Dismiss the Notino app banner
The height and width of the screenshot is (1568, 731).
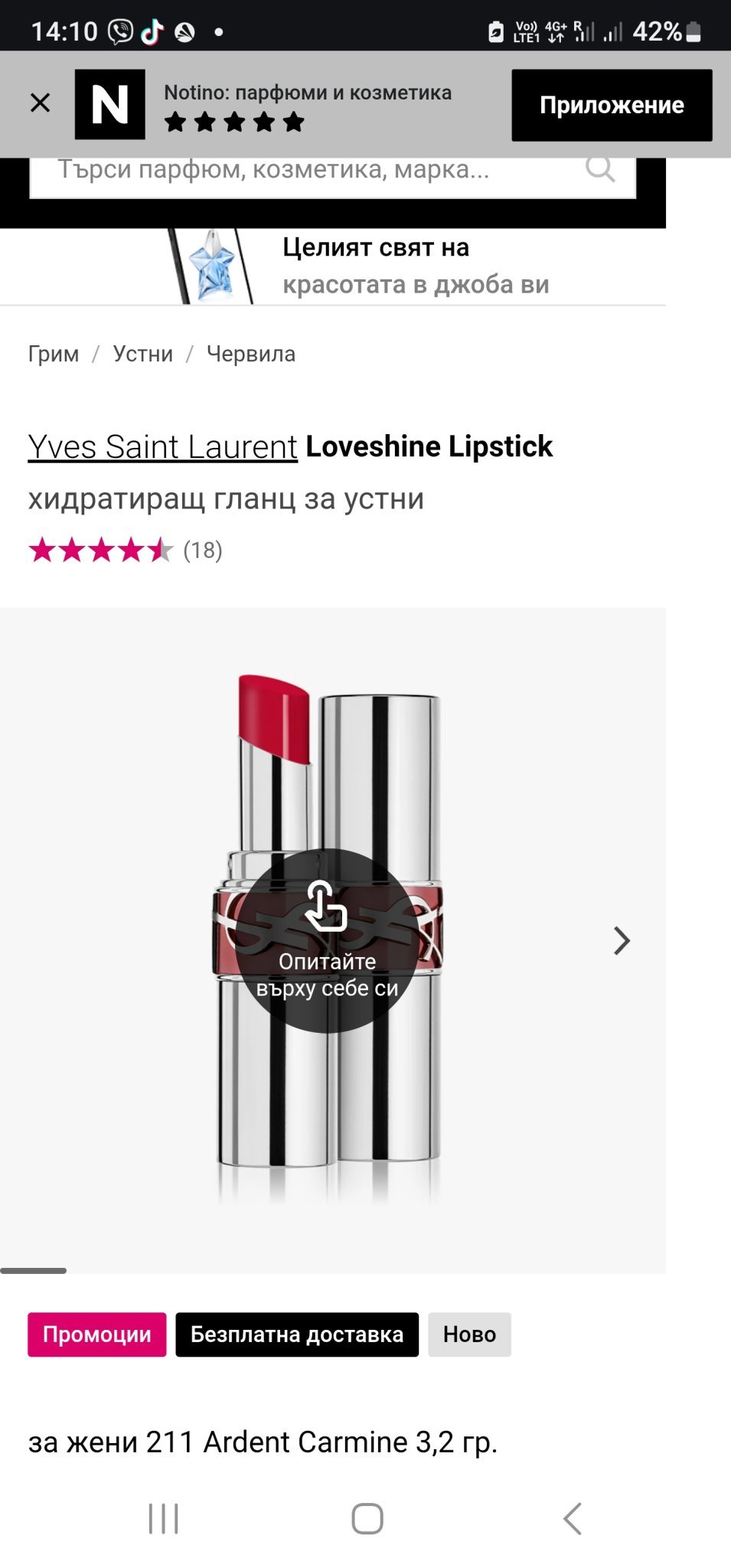point(40,103)
